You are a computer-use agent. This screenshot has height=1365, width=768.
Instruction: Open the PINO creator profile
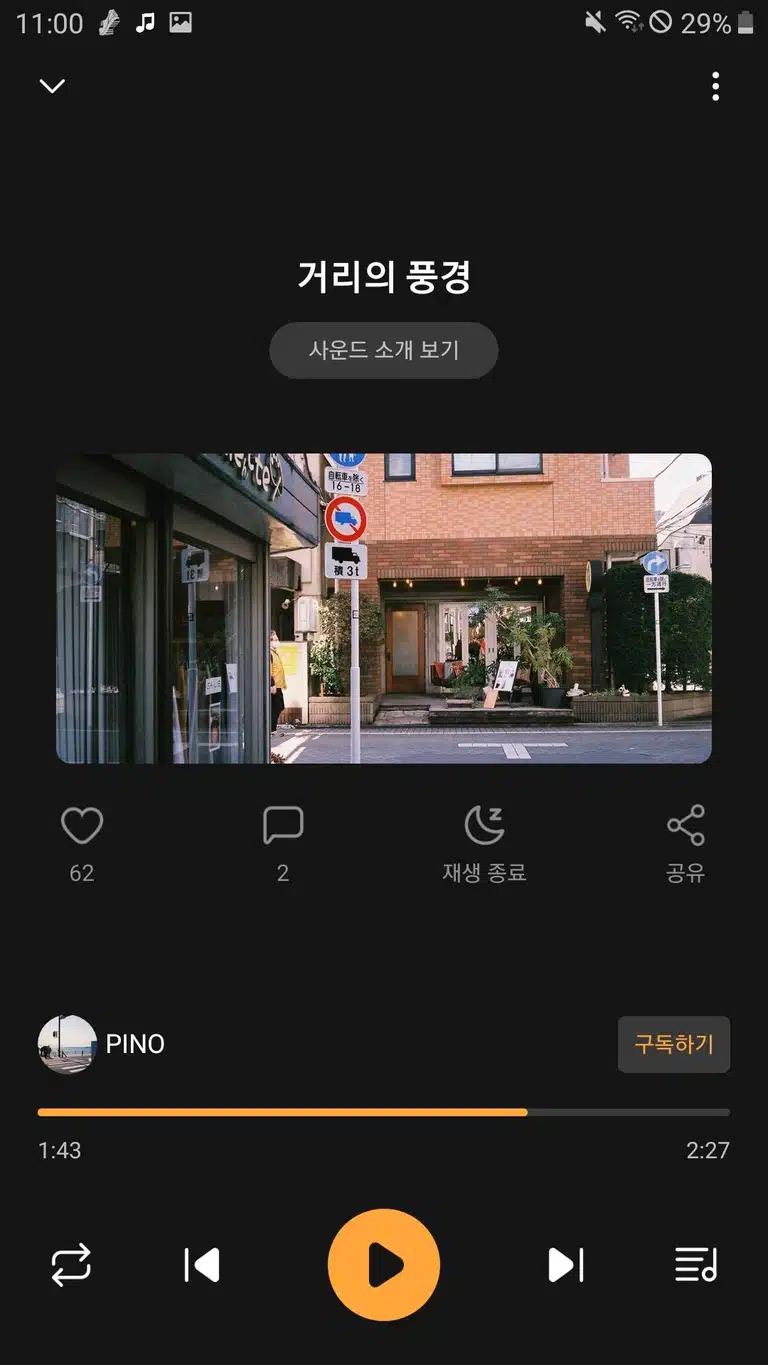point(102,1044)
